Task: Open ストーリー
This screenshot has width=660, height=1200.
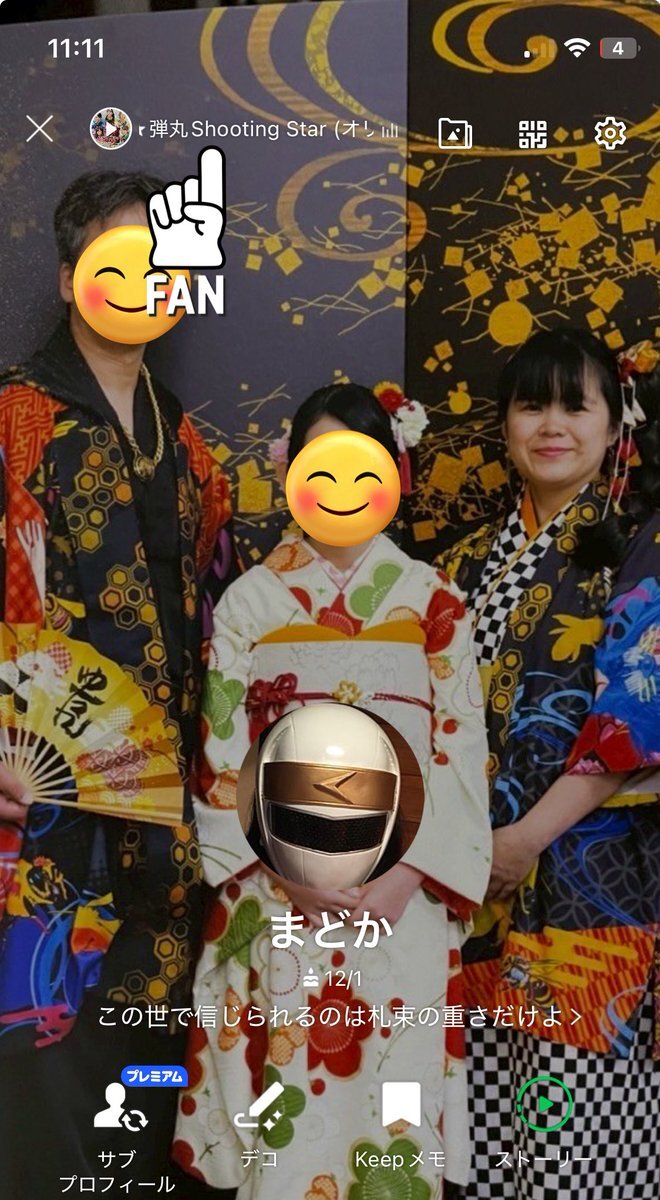Action: coord(544,1123)
